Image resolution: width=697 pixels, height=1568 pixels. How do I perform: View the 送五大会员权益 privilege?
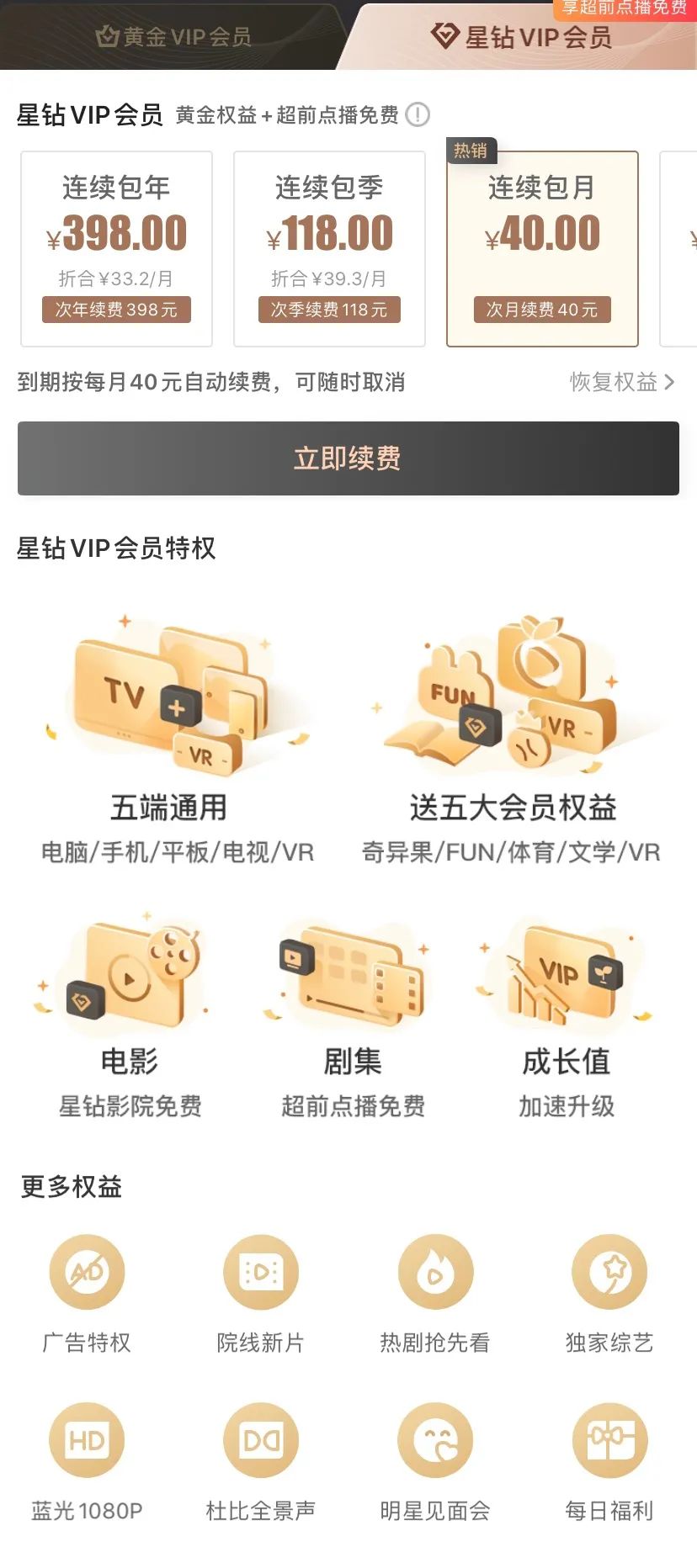click(512, 740)
